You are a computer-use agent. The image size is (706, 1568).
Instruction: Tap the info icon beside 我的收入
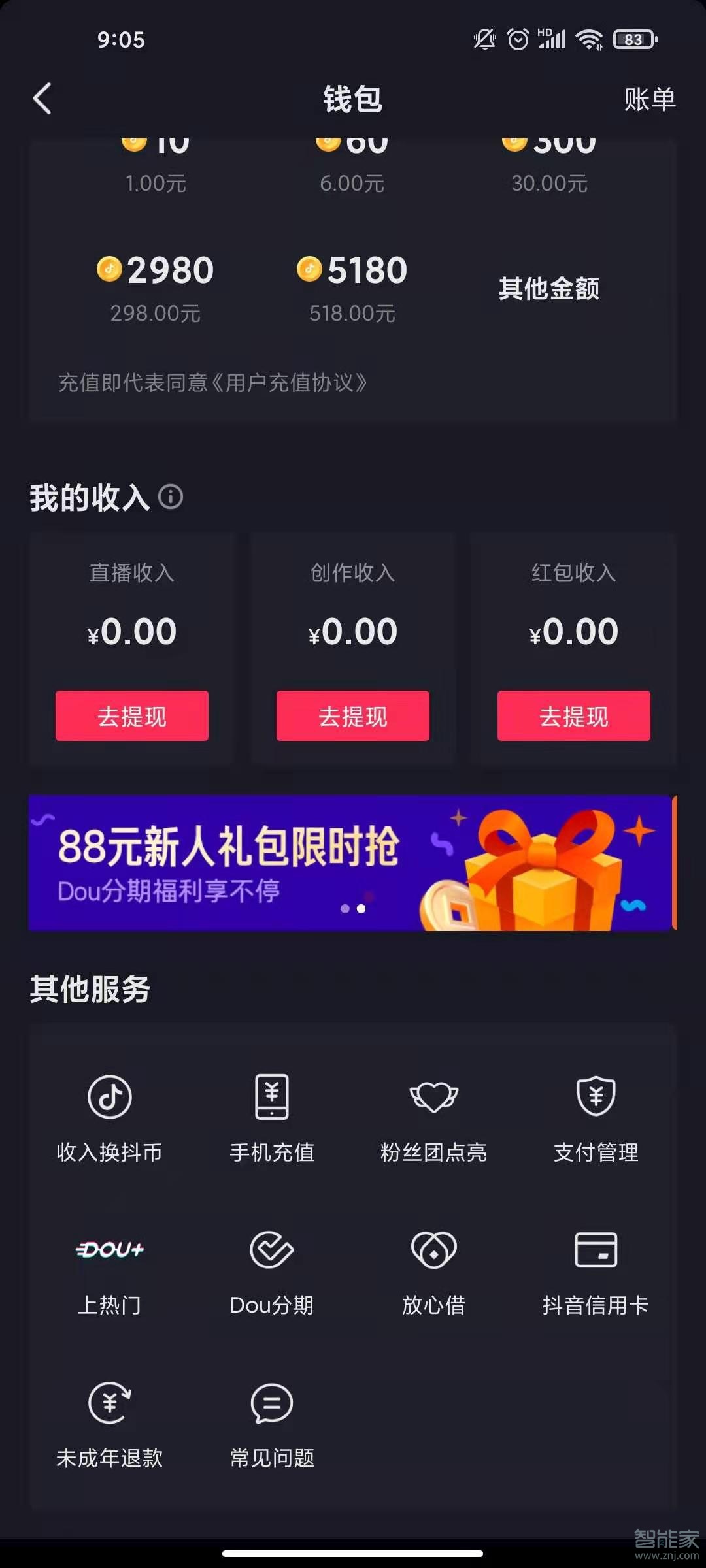(171, 497)
